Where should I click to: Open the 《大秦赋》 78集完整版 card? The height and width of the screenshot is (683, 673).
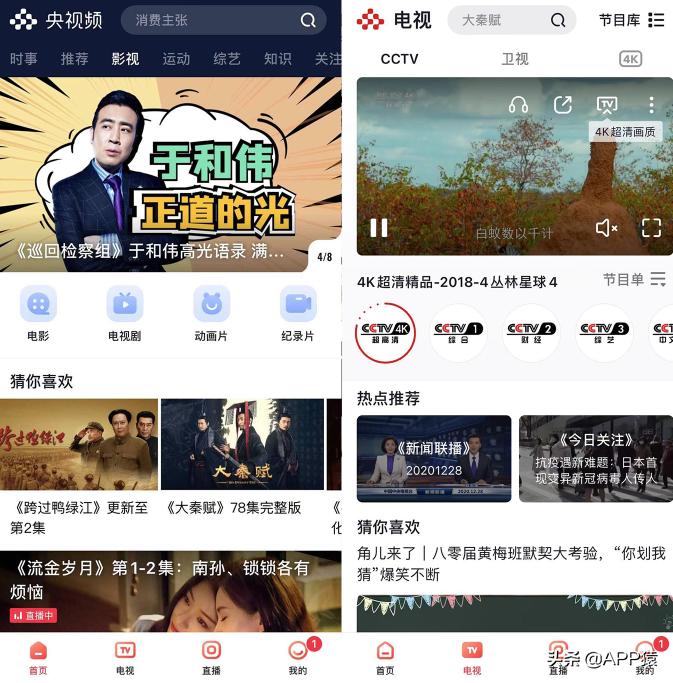tap(242, 460)
